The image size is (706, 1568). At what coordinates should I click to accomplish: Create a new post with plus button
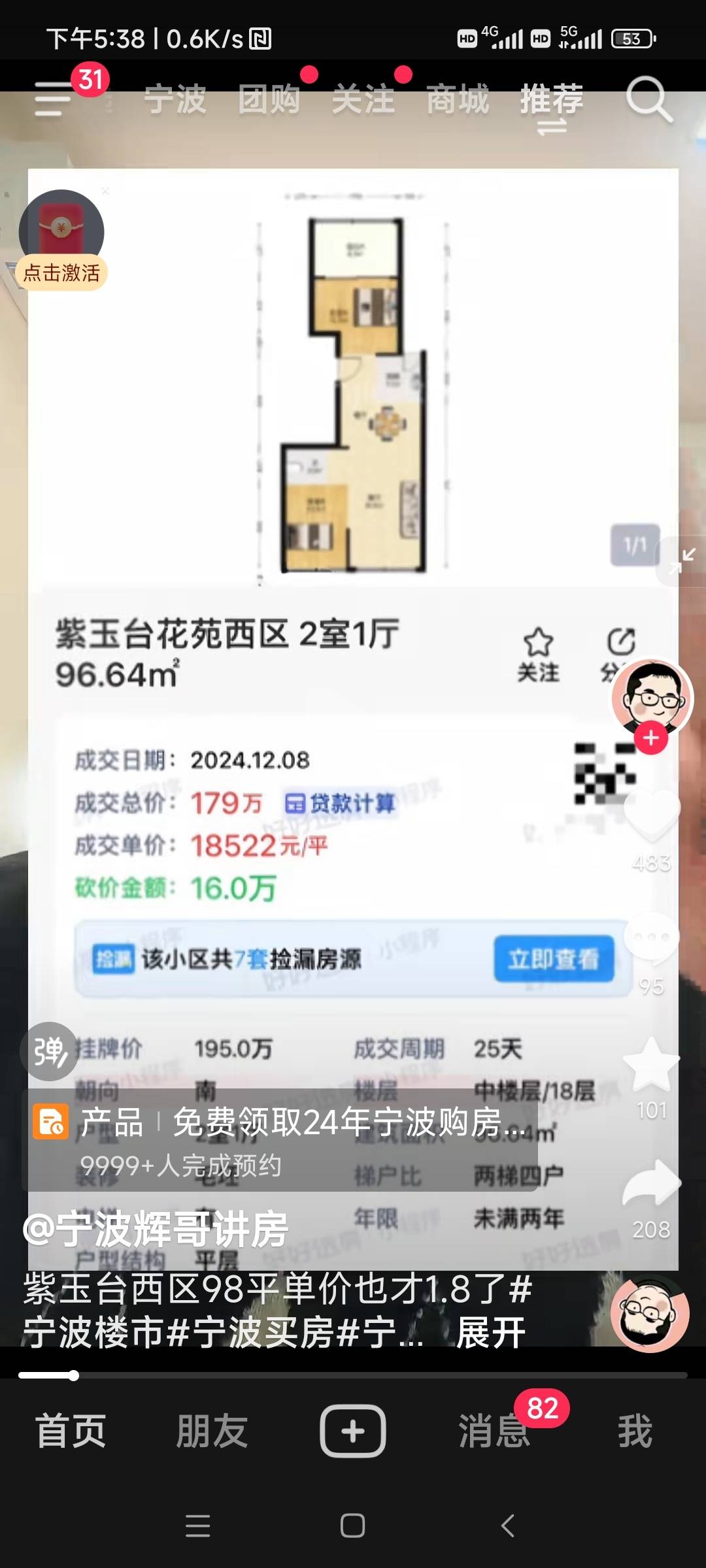coord(353,1431)
